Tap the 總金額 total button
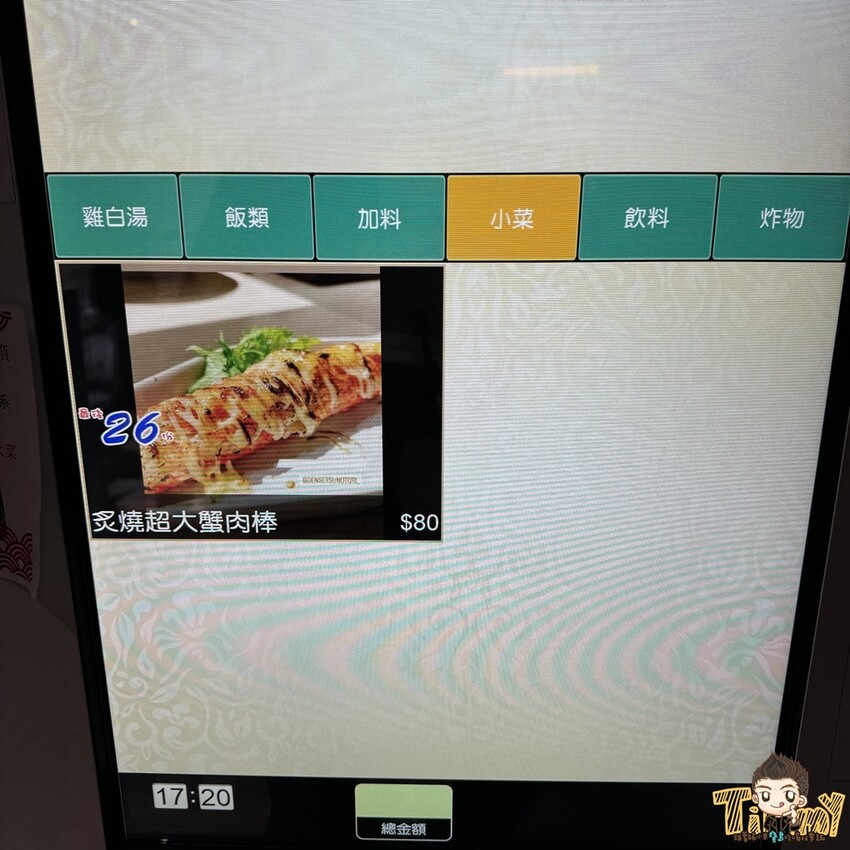This screenshot has width=850, height=850. click(404, 812)
